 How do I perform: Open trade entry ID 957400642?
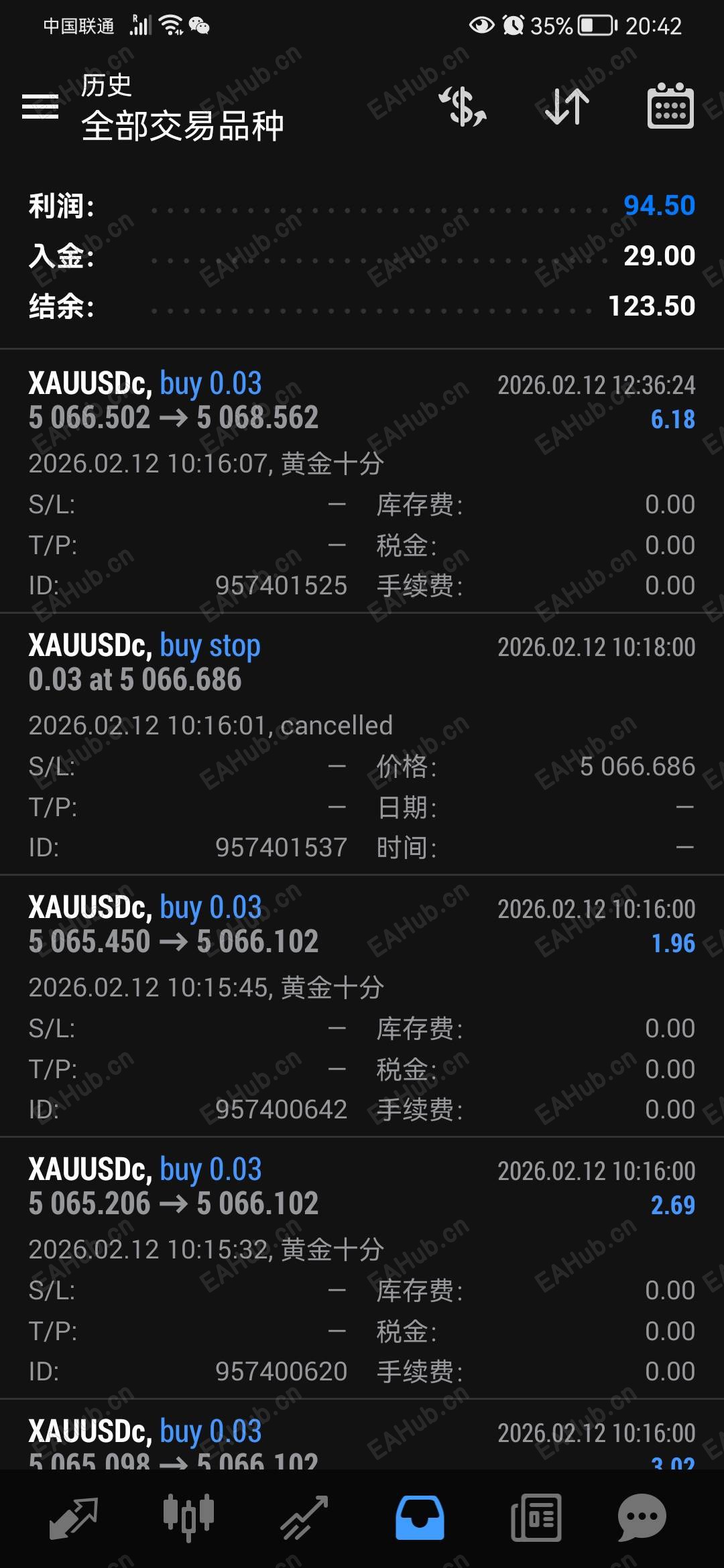(362, 1004)
